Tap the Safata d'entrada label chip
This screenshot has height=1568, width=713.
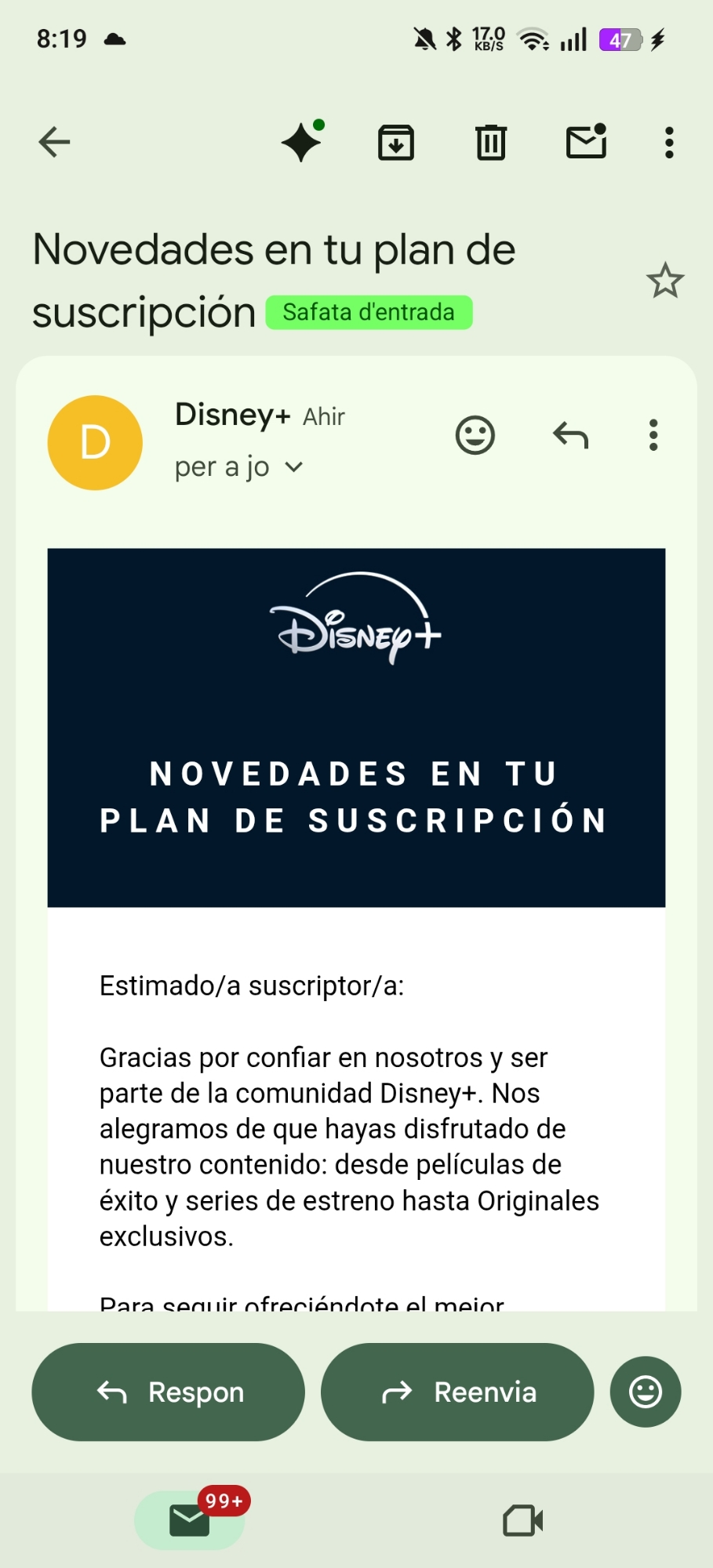click(369, 313)
